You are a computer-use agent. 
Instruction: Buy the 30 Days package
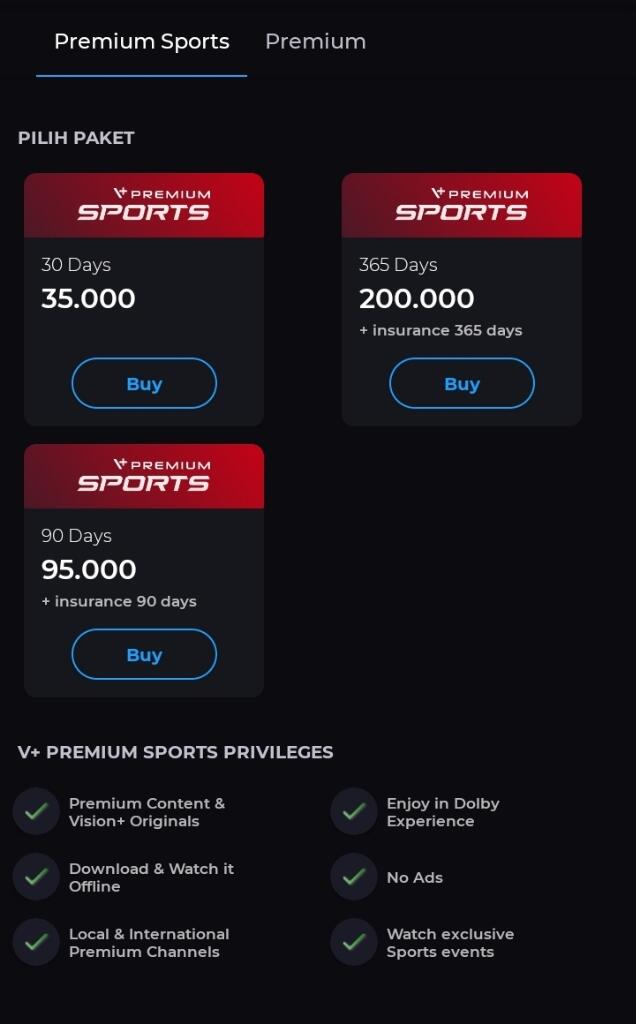[144, 384]
